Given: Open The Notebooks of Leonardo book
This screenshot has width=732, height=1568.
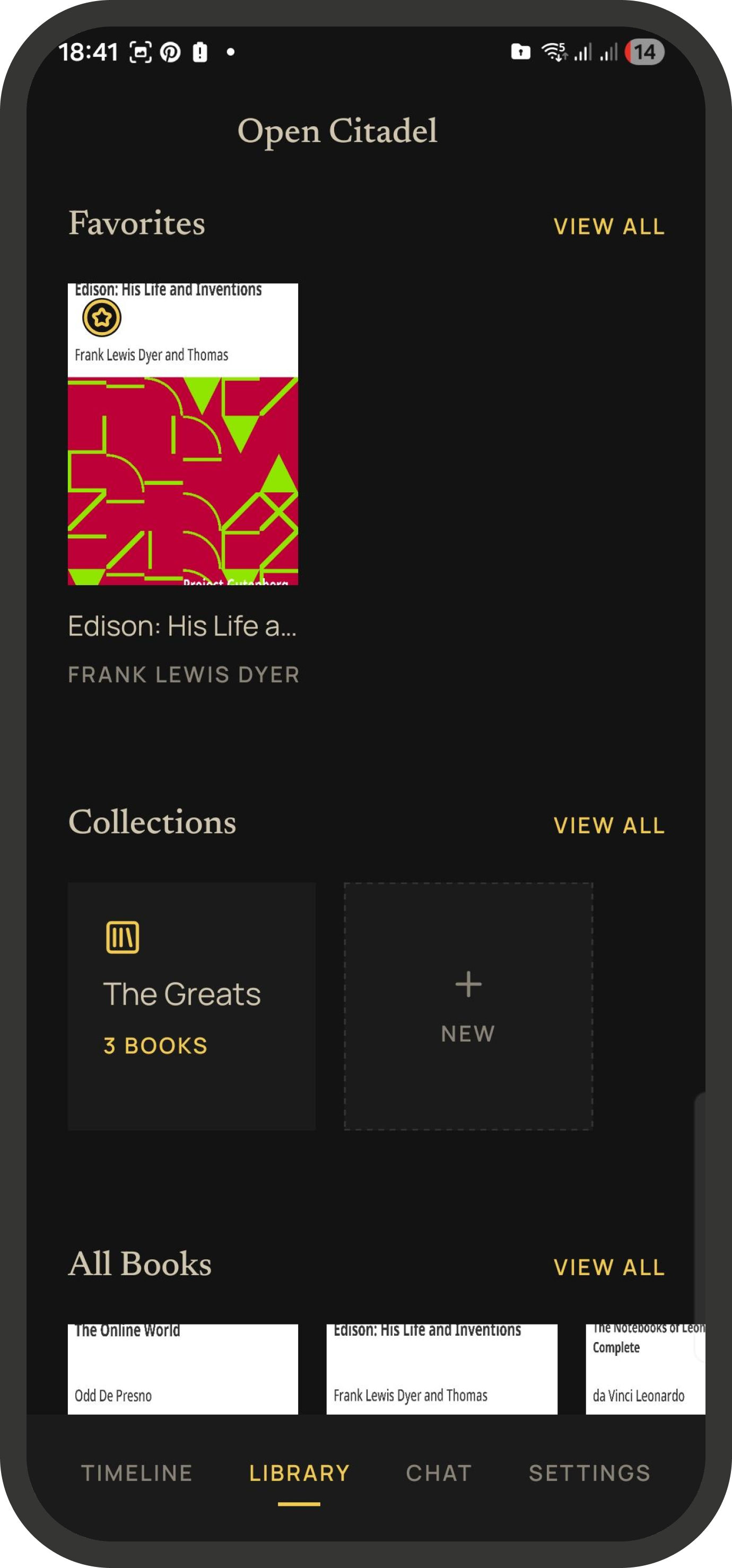Looking at the screenshot, I should click(x=645, y=1369).
